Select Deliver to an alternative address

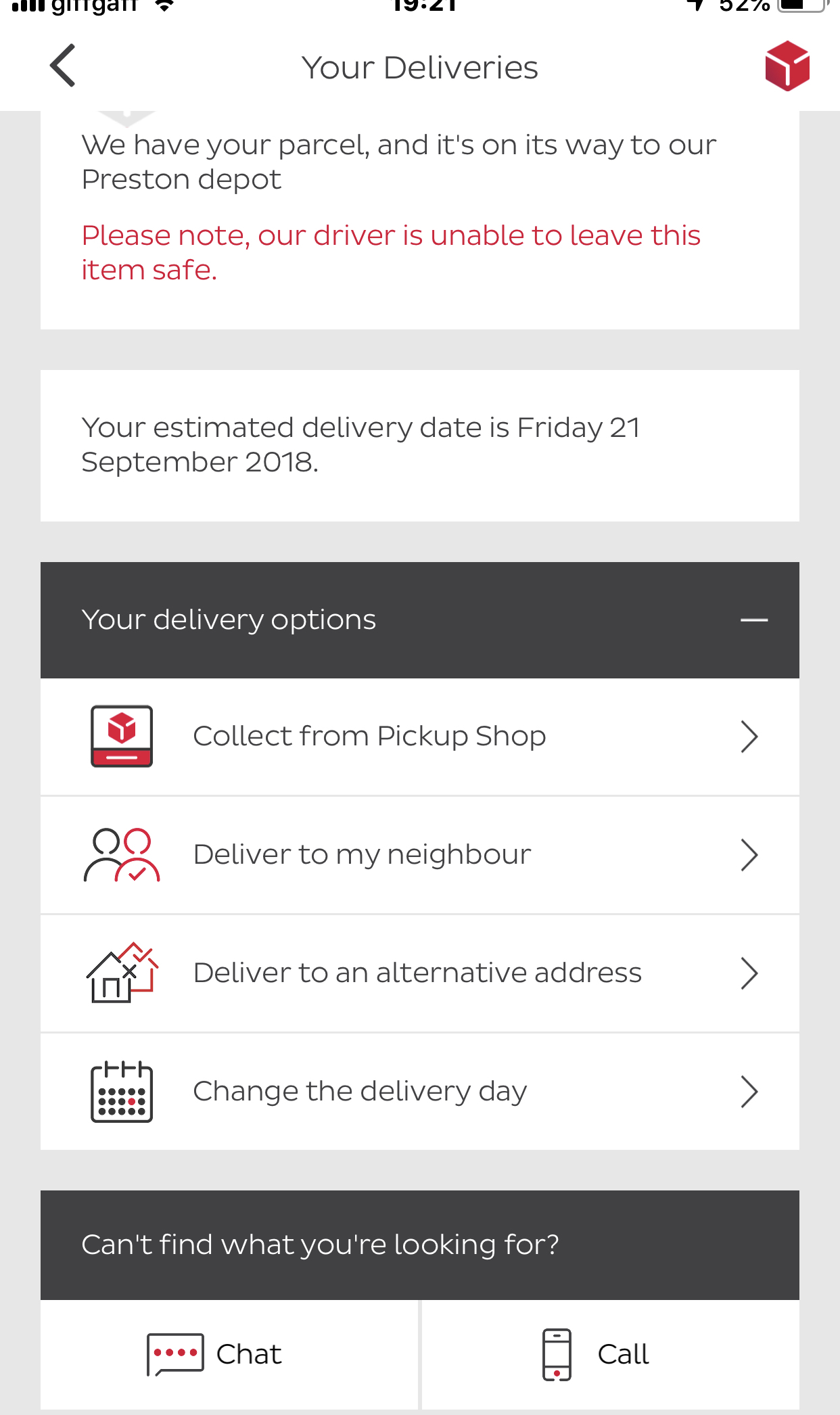tap(420, 973)
